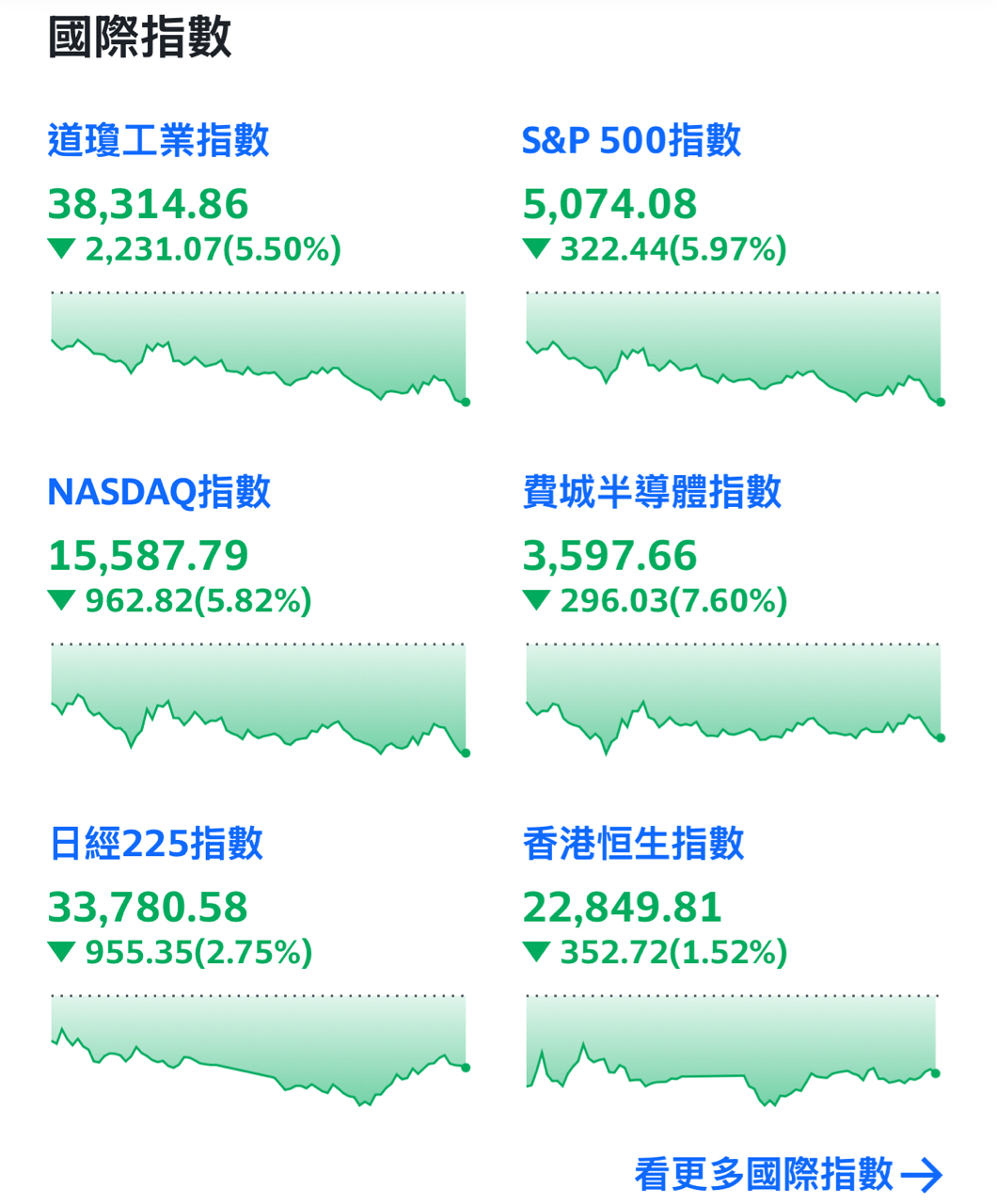
Task: View the 日經225指數 page
Action: coord(156,845)
